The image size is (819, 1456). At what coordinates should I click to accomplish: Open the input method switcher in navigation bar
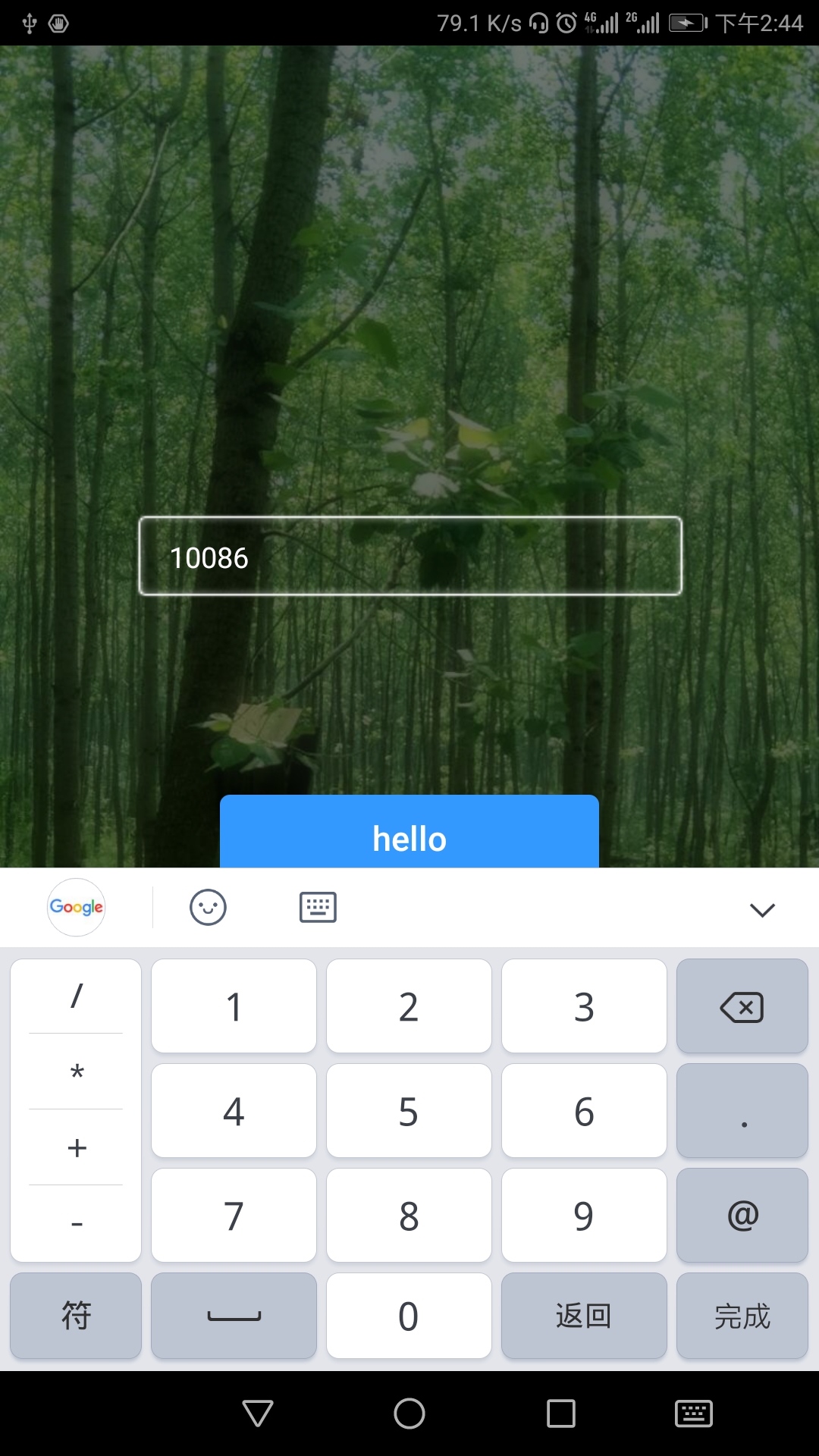[693, 1414]
